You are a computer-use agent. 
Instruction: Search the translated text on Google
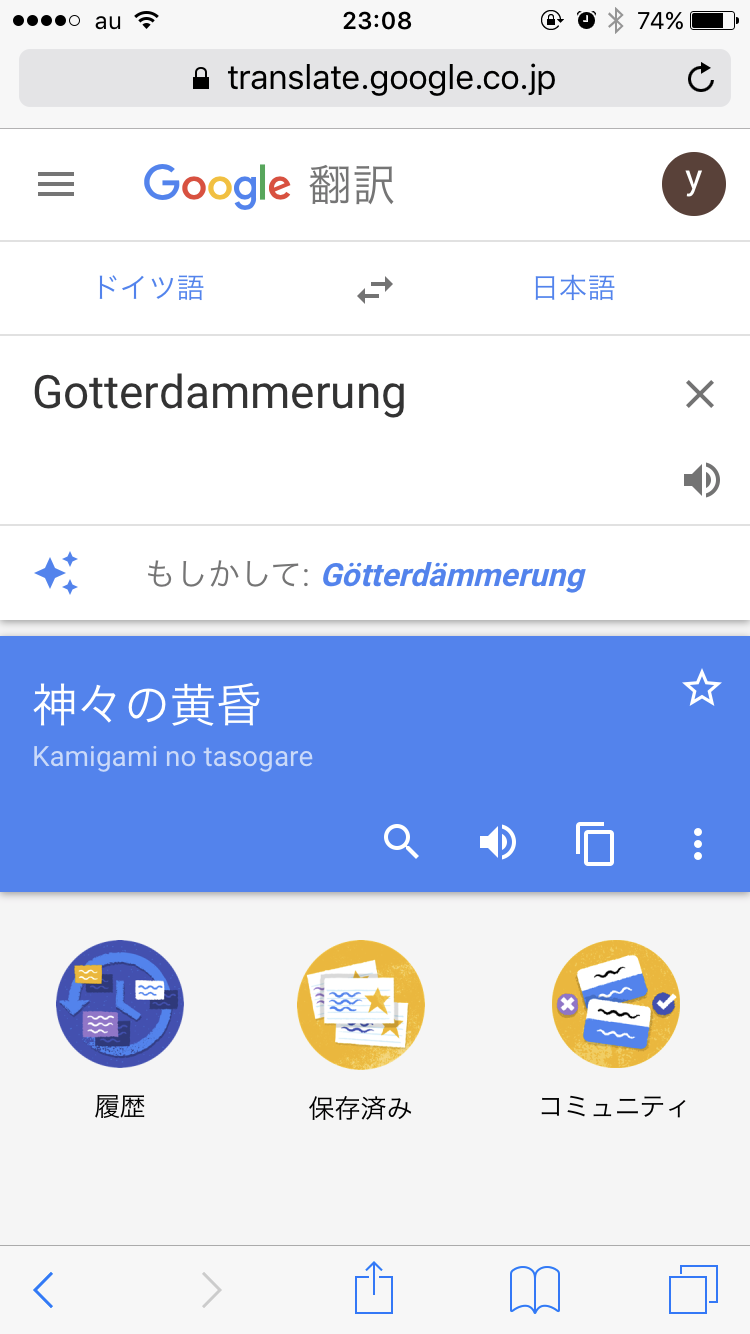pyautogui.click(x=401, y=843)
